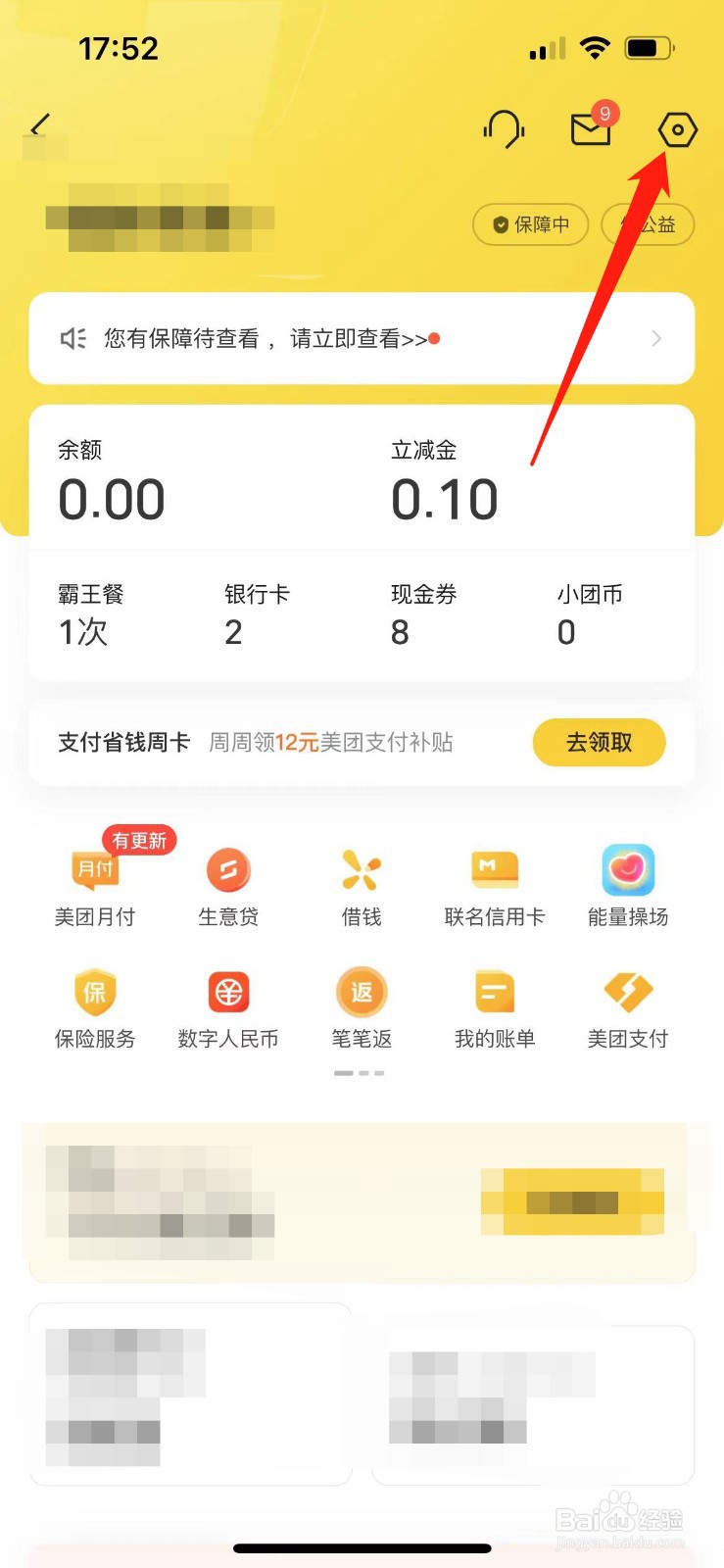Viewport: 724px width, 1568px height.
Task: Open 能量操场
Action: point(628,885)
